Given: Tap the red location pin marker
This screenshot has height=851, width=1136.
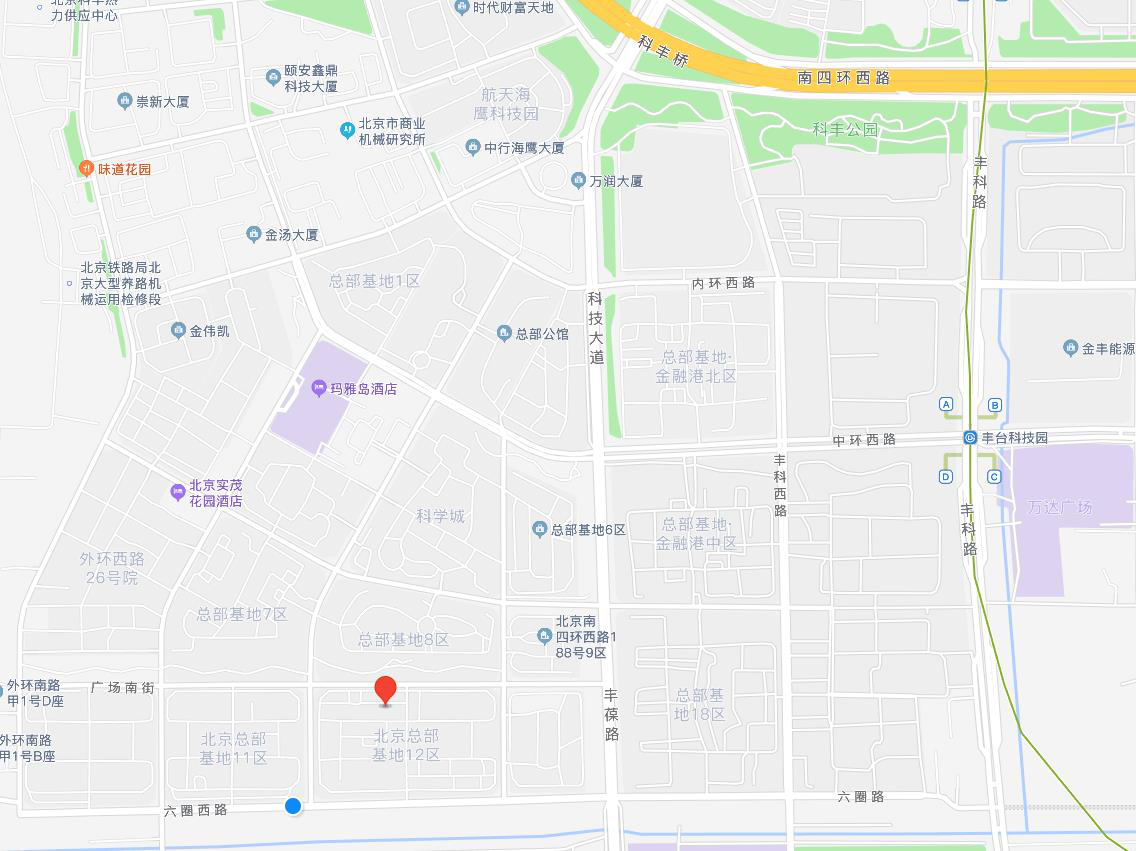Looking at the screenshot, I should (x=385, y=690).
